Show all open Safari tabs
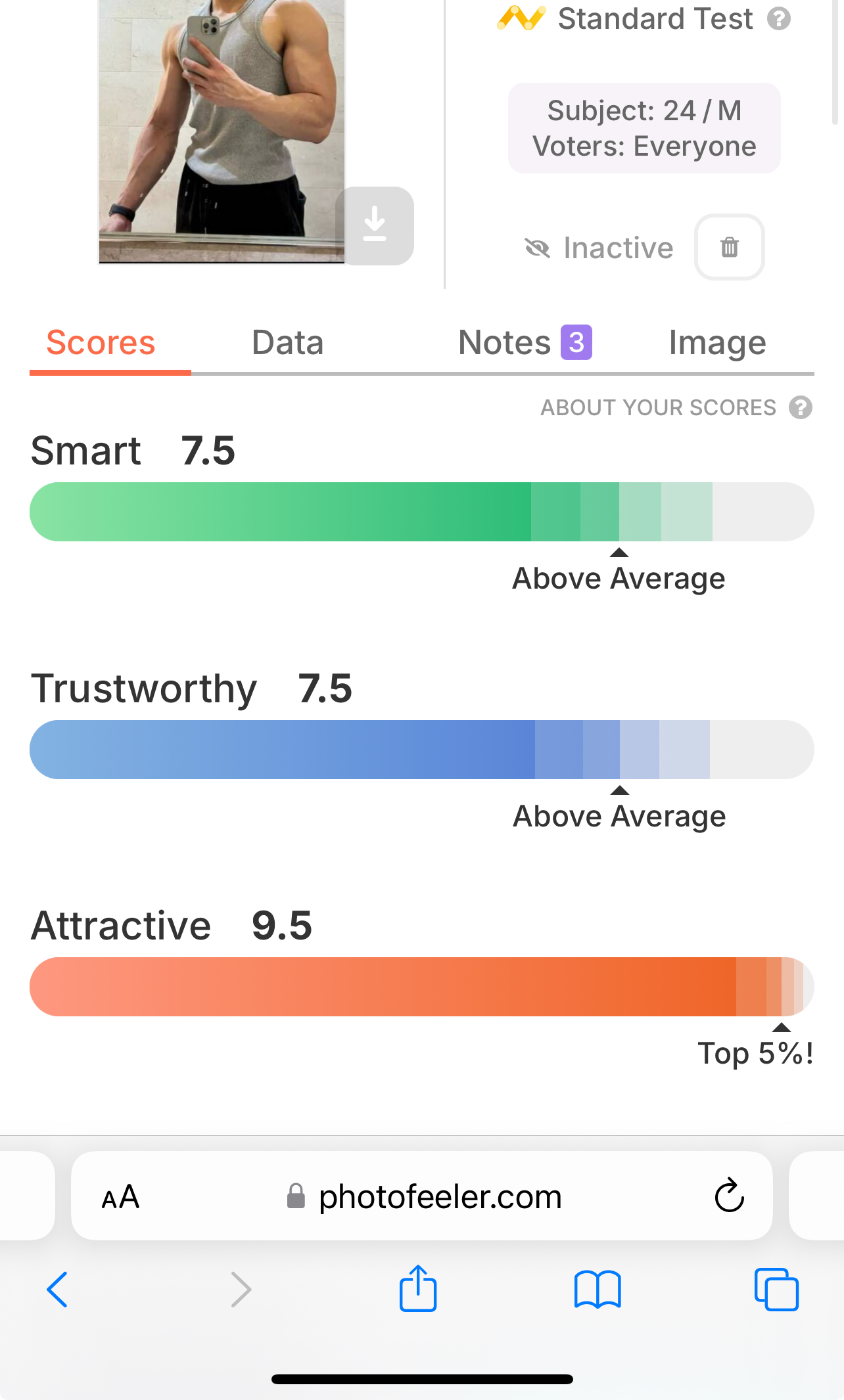844x1400 pixels. click(x=776, y=1290)
